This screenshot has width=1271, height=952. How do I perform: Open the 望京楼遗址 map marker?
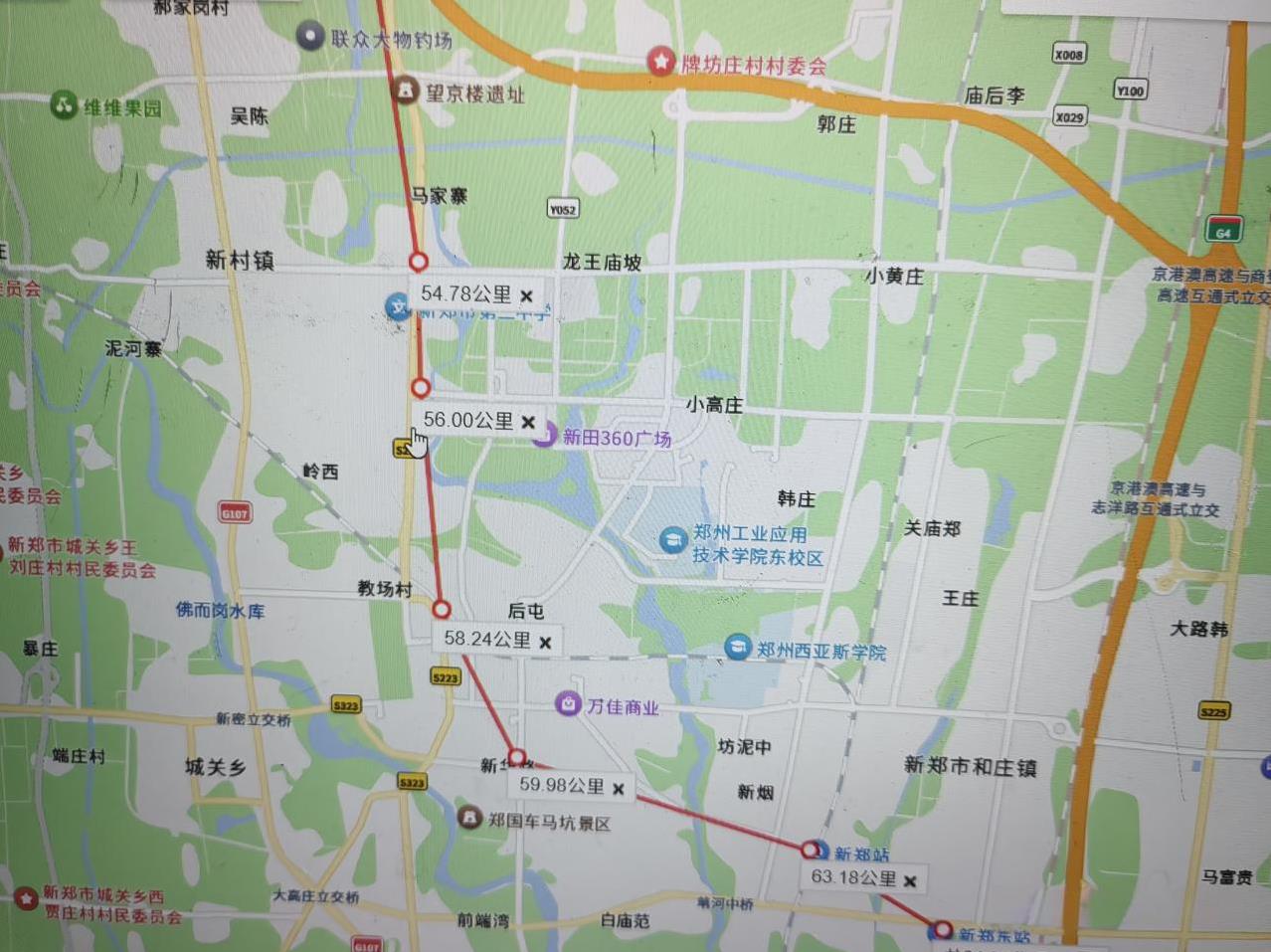404,92
